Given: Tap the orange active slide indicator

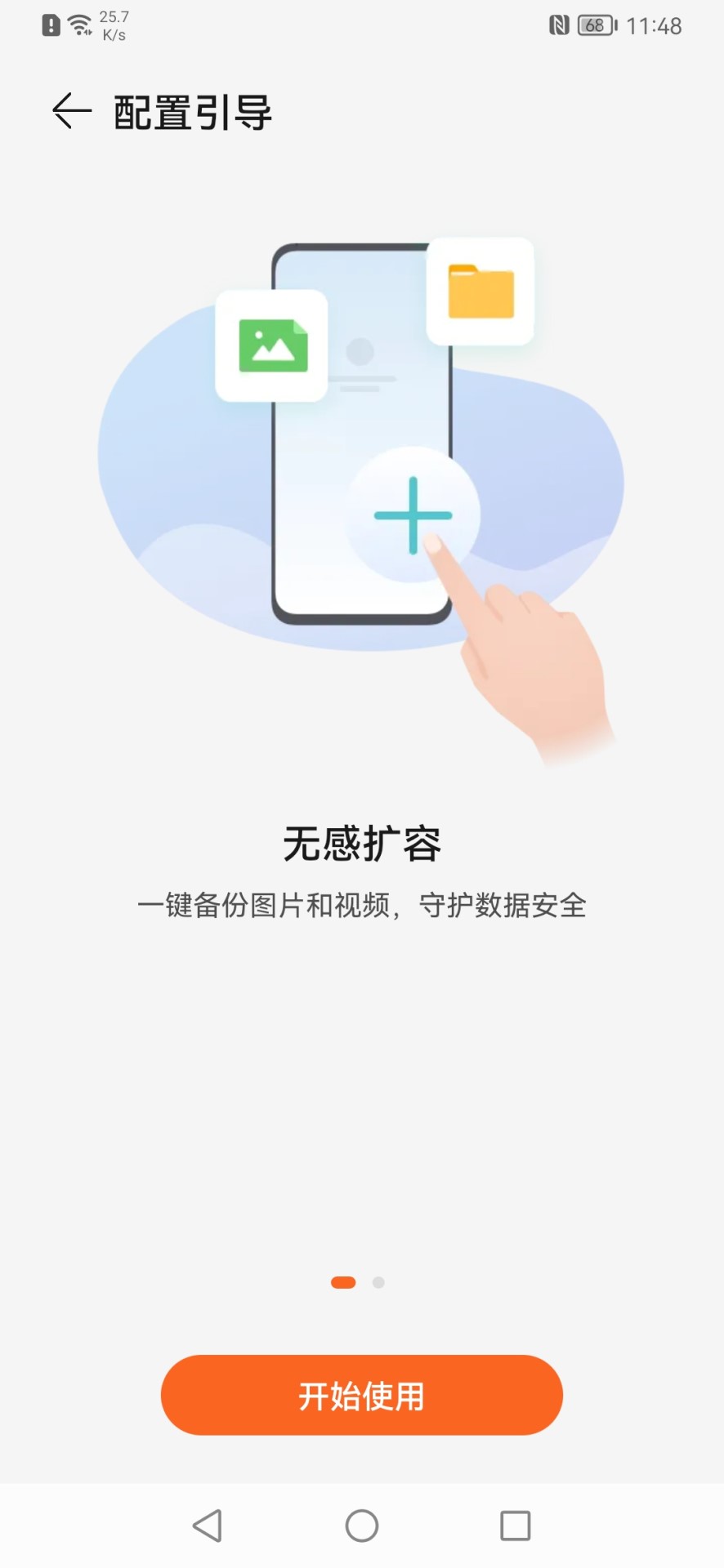Looking at the screenshot, I should click(x=342, y=1282).
